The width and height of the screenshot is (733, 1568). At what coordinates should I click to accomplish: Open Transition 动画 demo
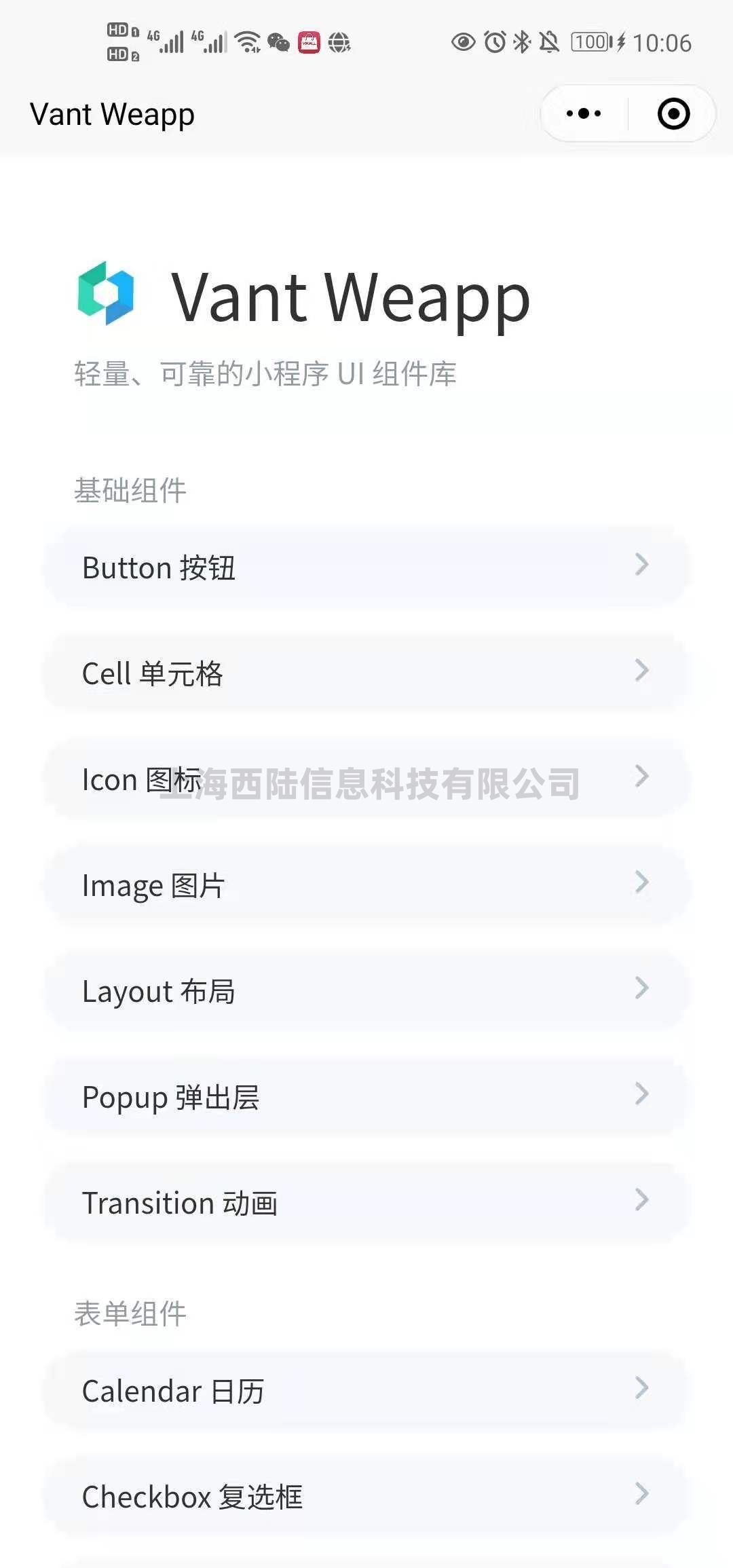[366, 1203]
